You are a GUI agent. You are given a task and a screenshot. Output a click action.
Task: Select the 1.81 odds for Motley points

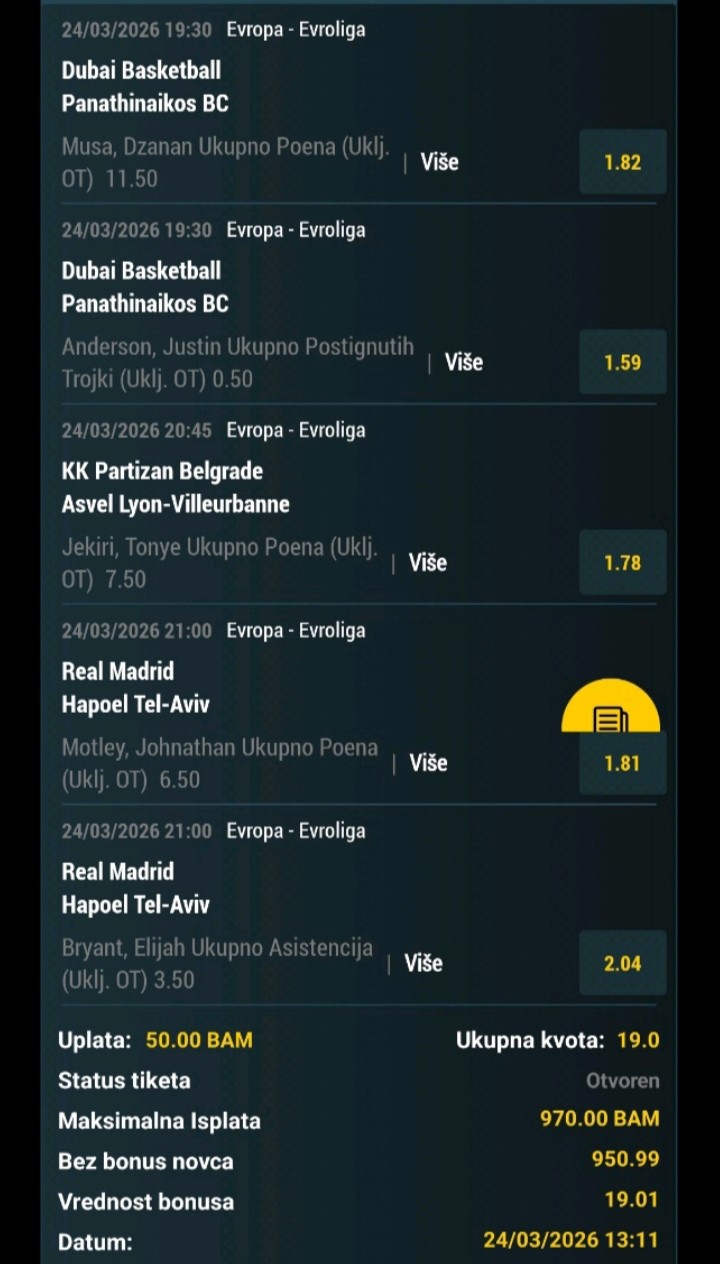pyautogui.click(x=622, y=764)
